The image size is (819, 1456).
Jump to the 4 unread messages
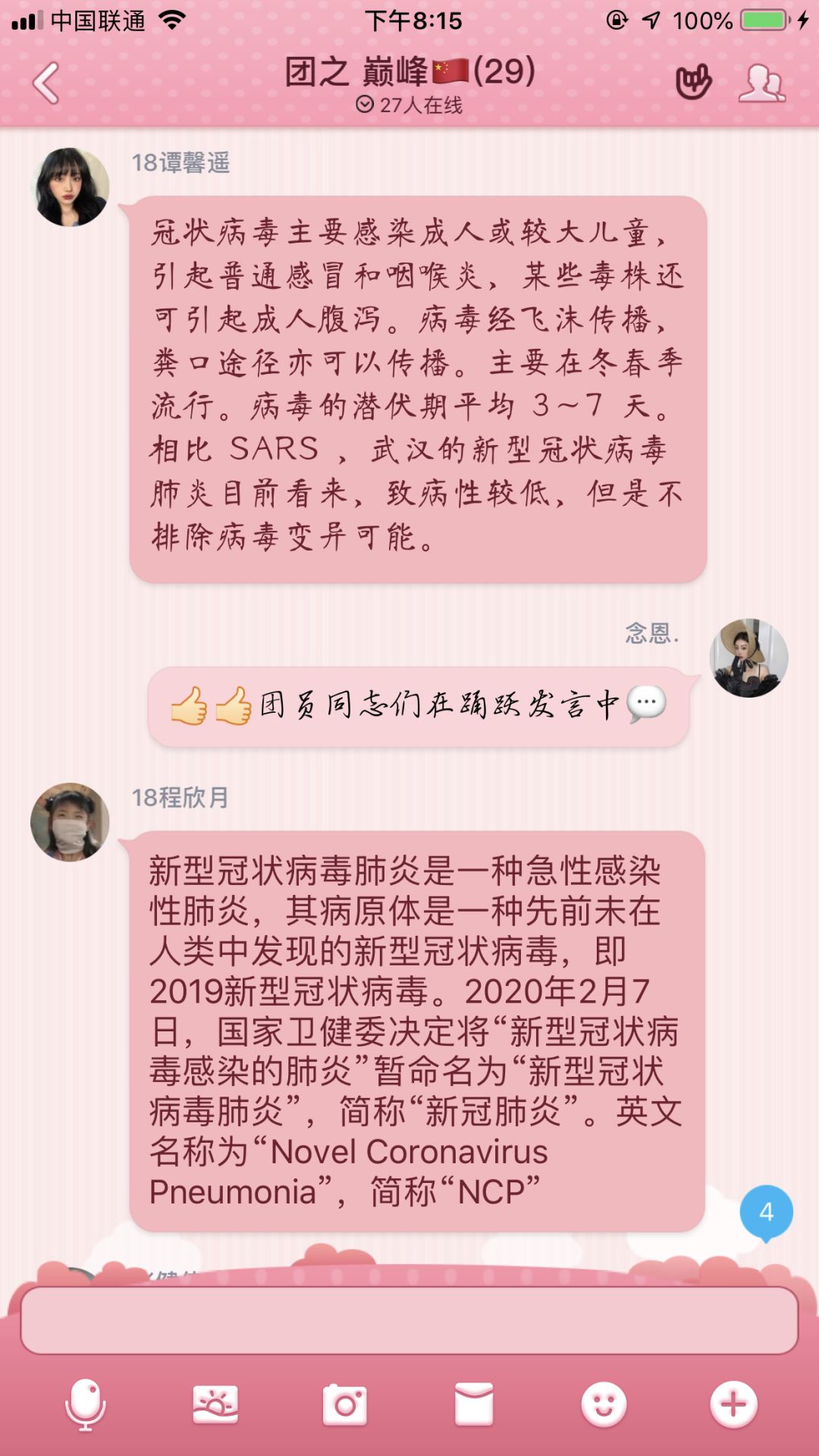766,1212
